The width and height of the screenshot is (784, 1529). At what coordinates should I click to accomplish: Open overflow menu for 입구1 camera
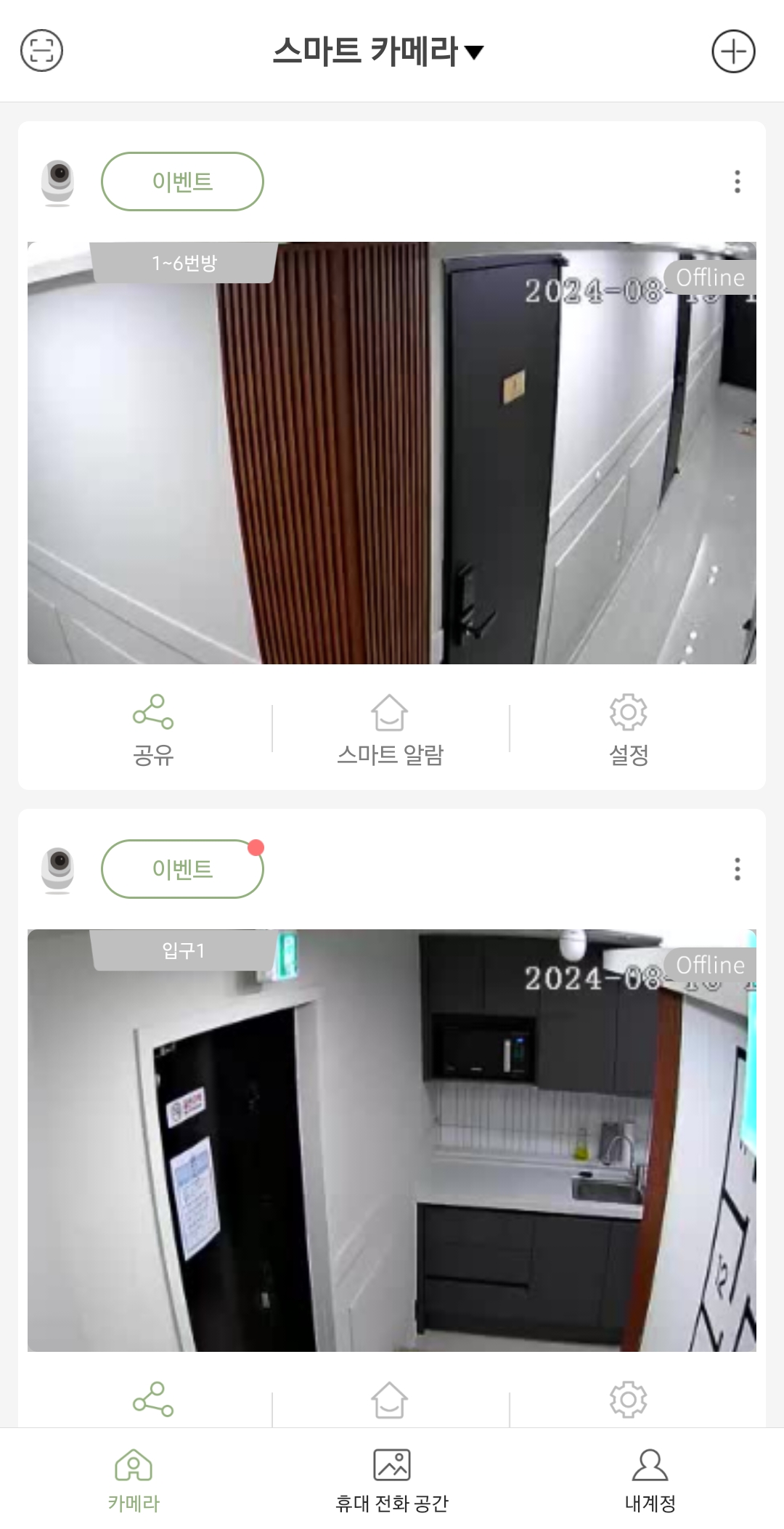click(738, 869)
